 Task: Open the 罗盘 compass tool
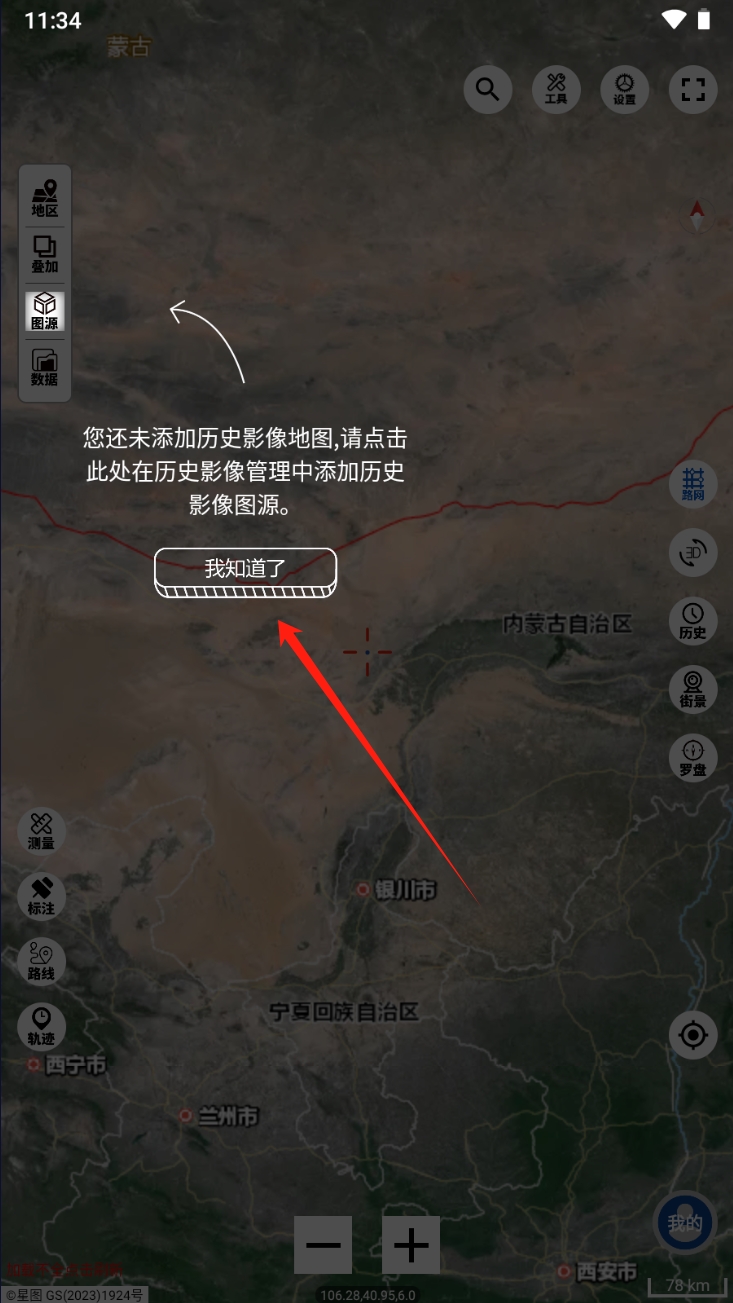[693, 758]
